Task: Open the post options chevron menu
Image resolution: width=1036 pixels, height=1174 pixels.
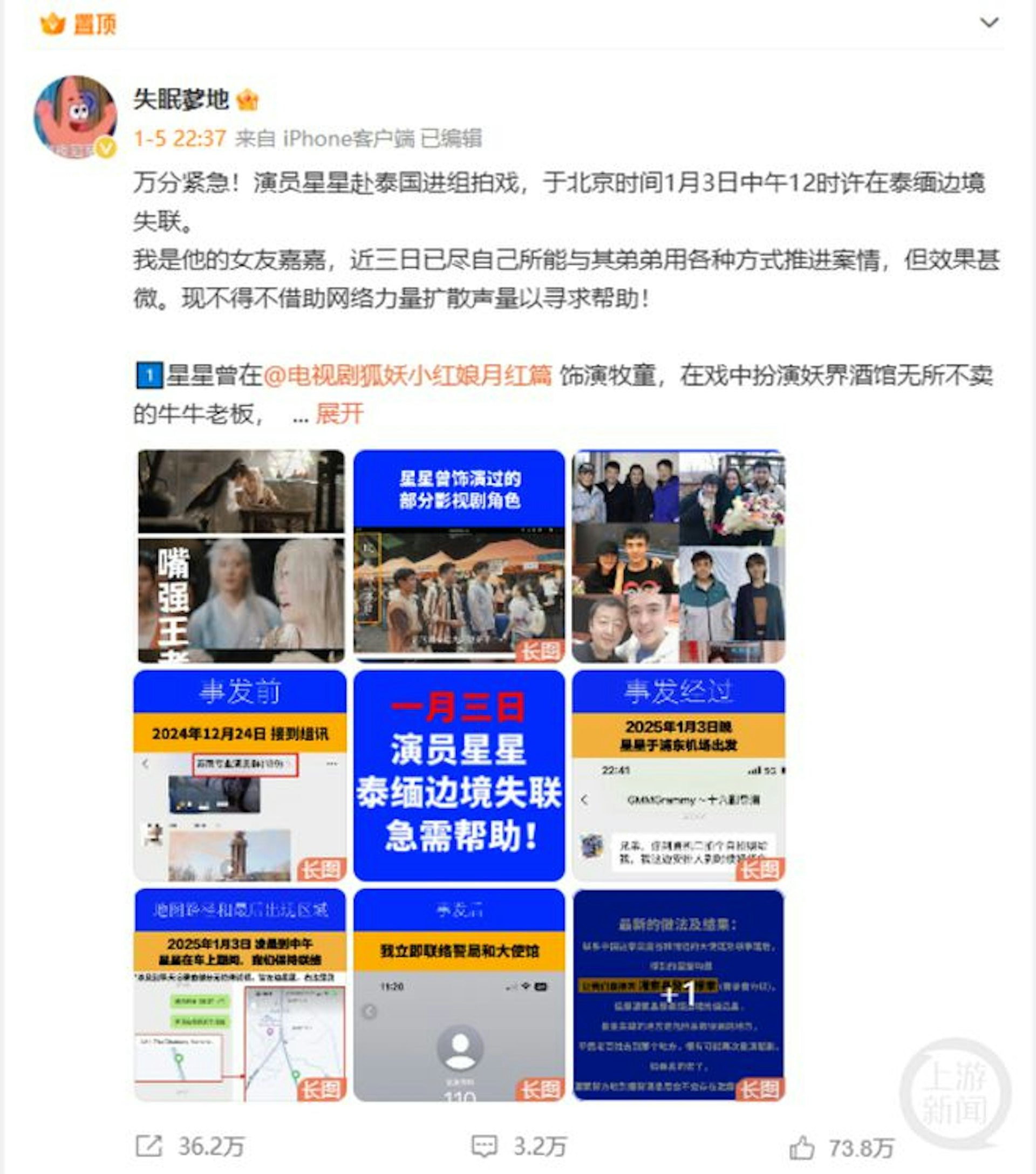Action: 989,23
